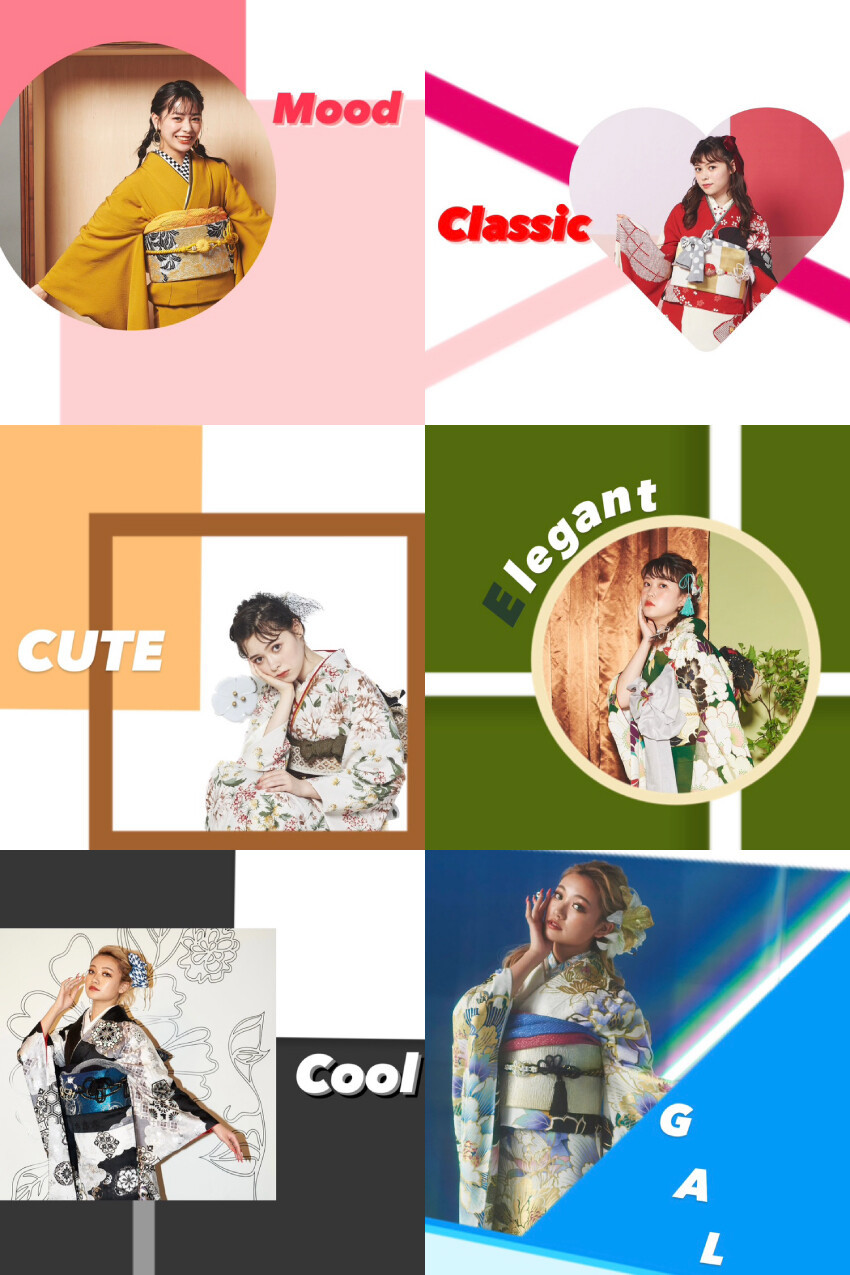This screenshot has height=1275, width=850.
Task: Browse the GAL style tile
Action: [x=637, y=1062]
